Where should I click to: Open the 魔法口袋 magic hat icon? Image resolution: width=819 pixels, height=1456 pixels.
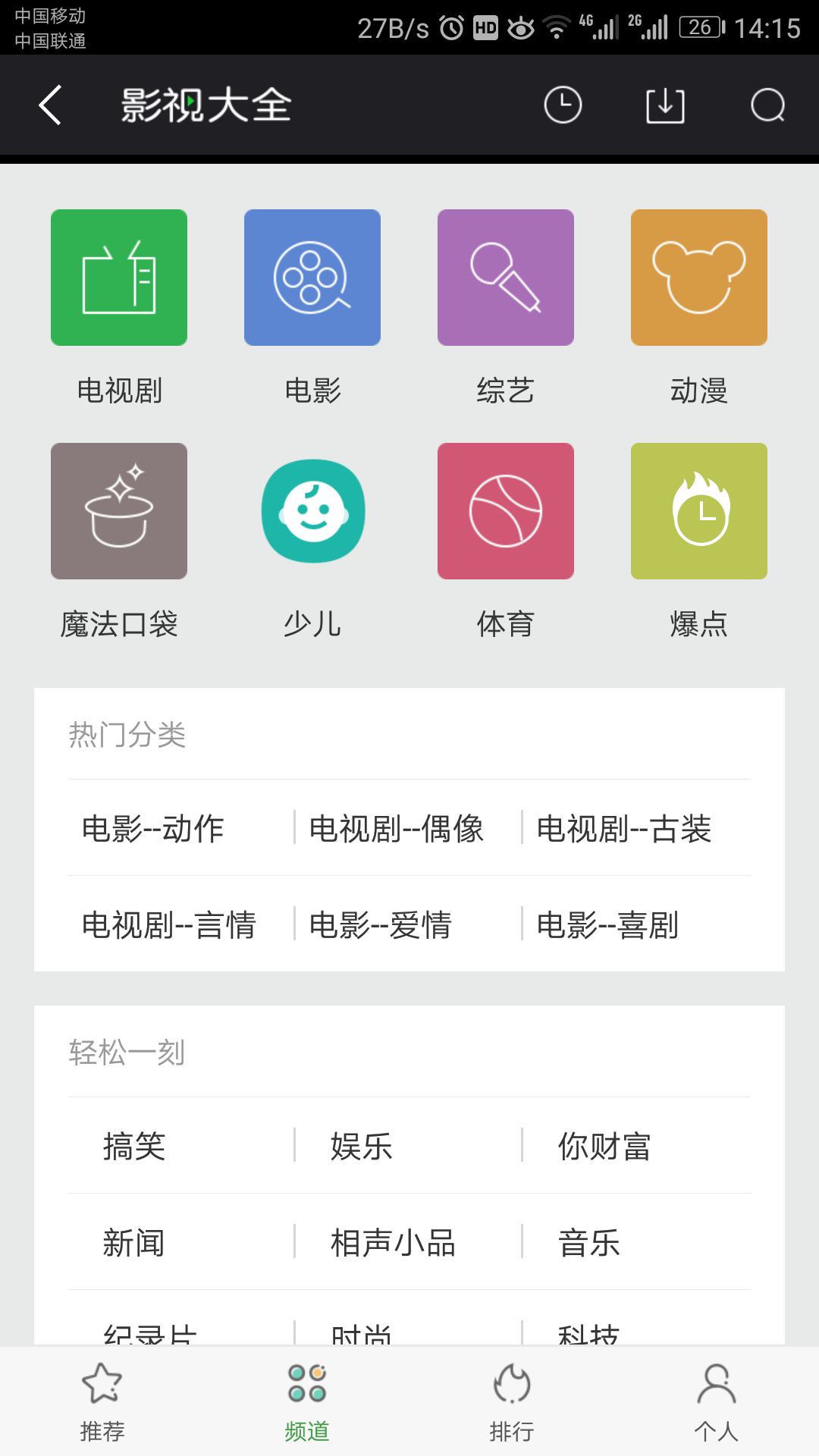pyautogui.click(x=118, y=510)
